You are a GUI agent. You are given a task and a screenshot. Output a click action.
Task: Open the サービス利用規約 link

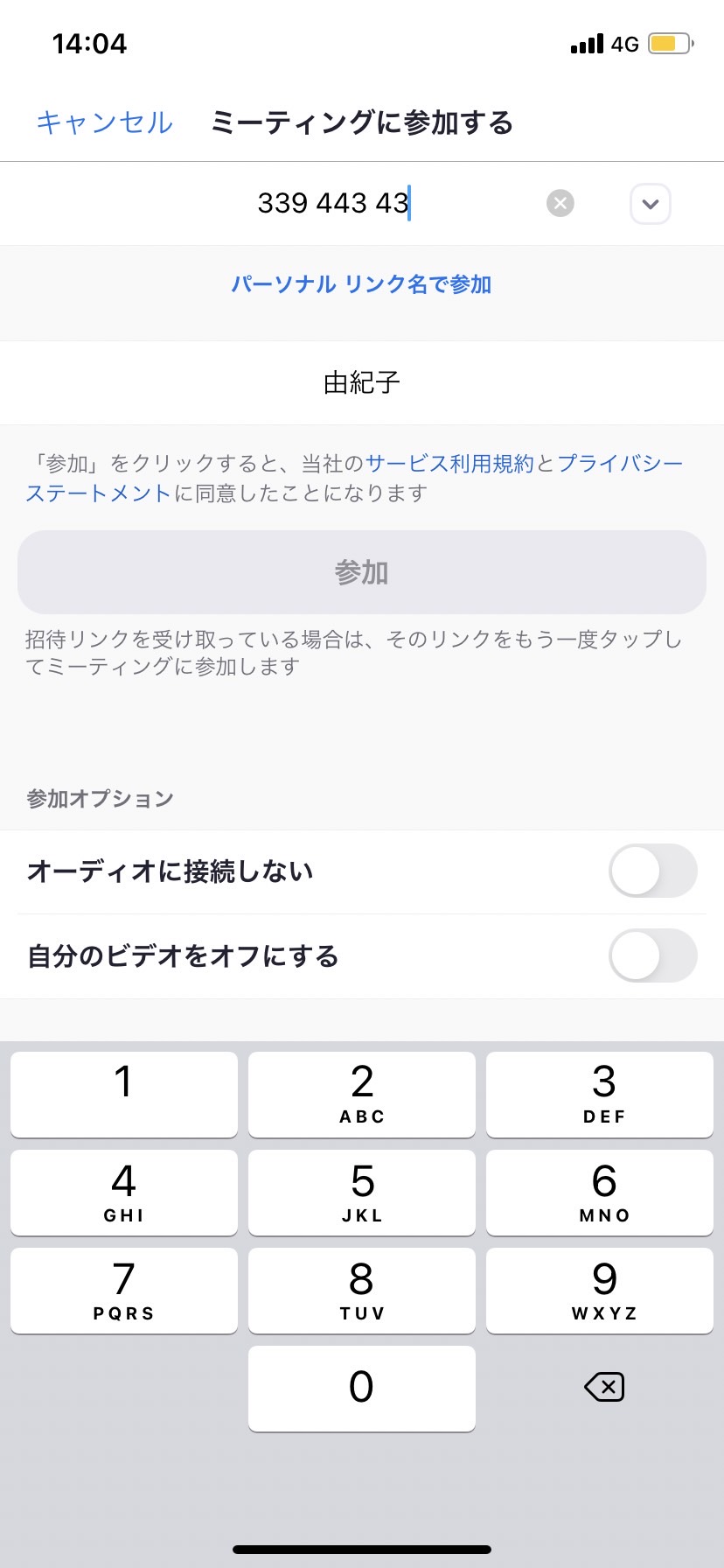tap(449, 463)
